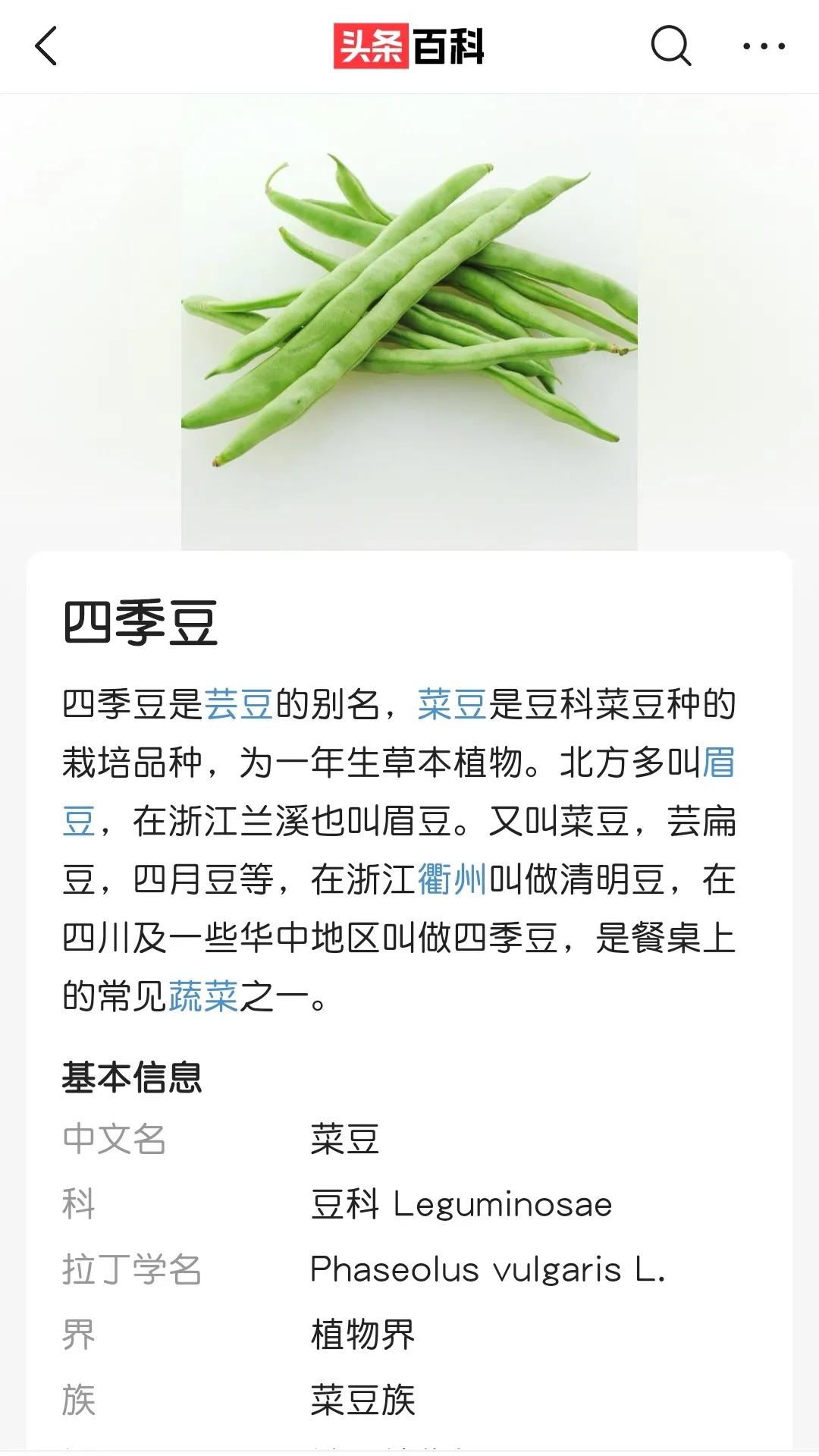The image size is (819, 1456).
Task: Tap the 拉丁学名 field label
Action: tap(133, 1269)
